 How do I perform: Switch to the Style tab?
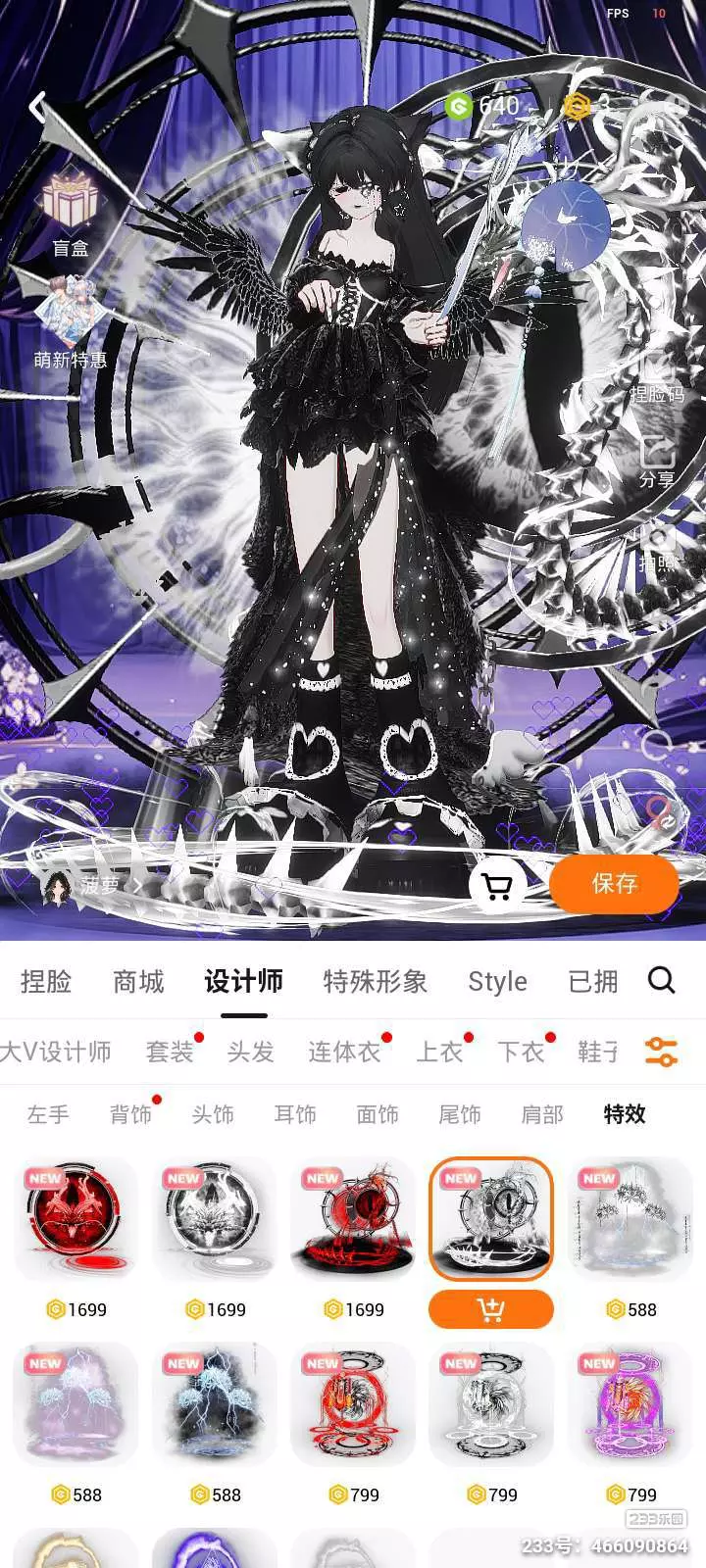[x=497, y=981]
